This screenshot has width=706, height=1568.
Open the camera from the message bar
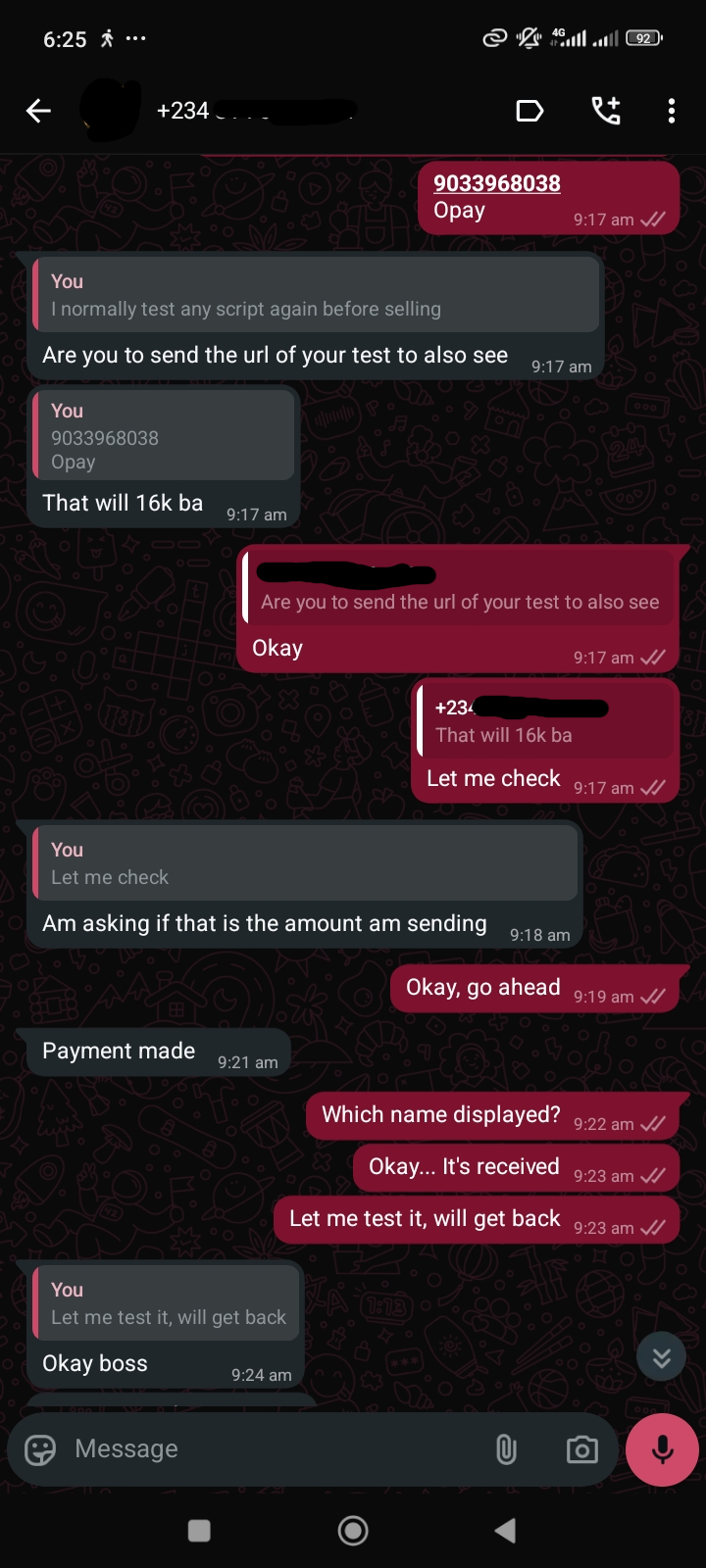[x=581, y=1449]
